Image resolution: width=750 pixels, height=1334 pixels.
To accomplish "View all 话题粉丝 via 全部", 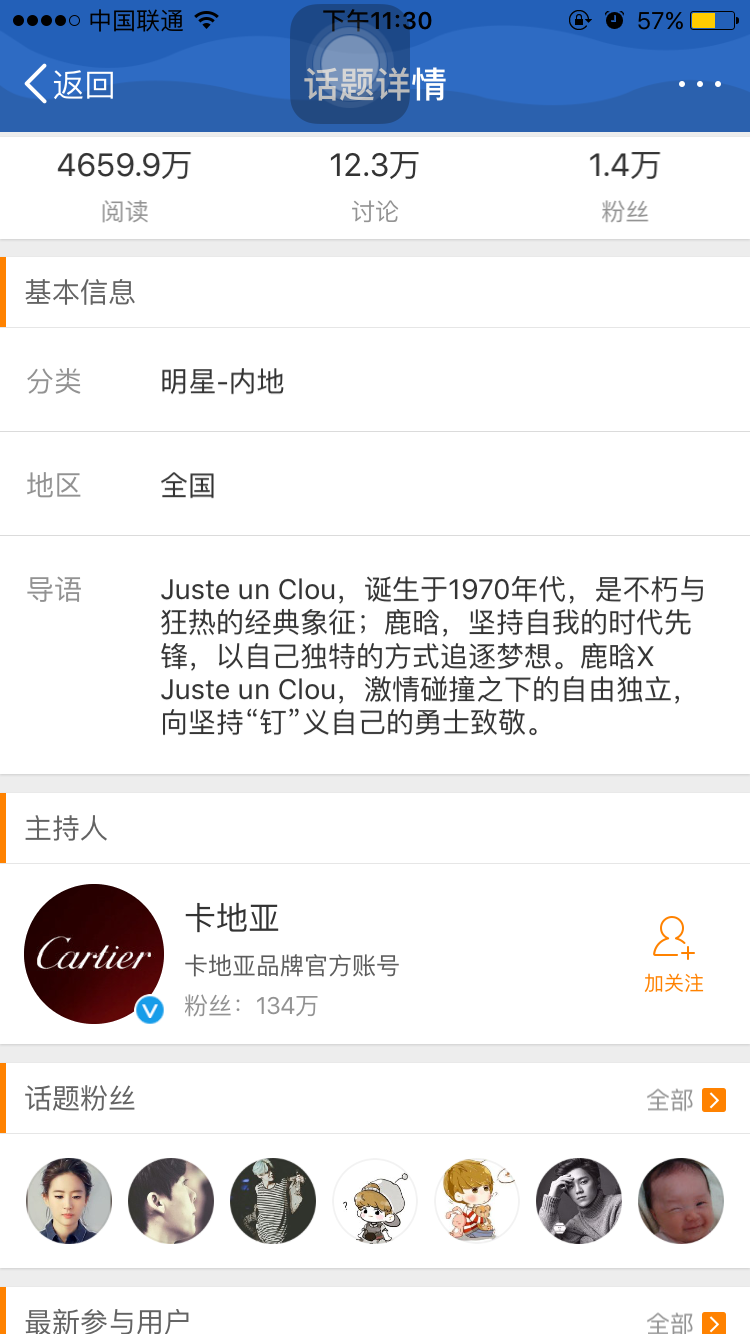I will pos(686,1100).
